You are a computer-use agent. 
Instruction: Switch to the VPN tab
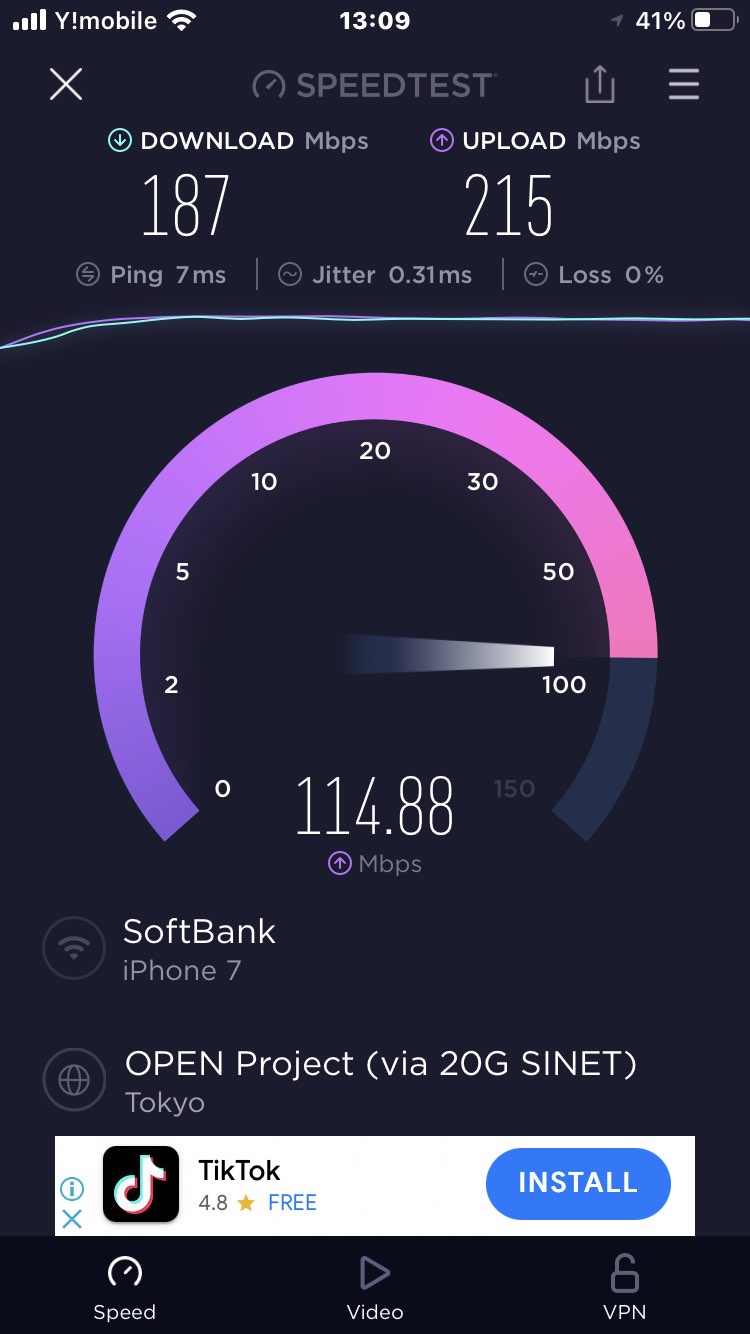pos(624,1288)
